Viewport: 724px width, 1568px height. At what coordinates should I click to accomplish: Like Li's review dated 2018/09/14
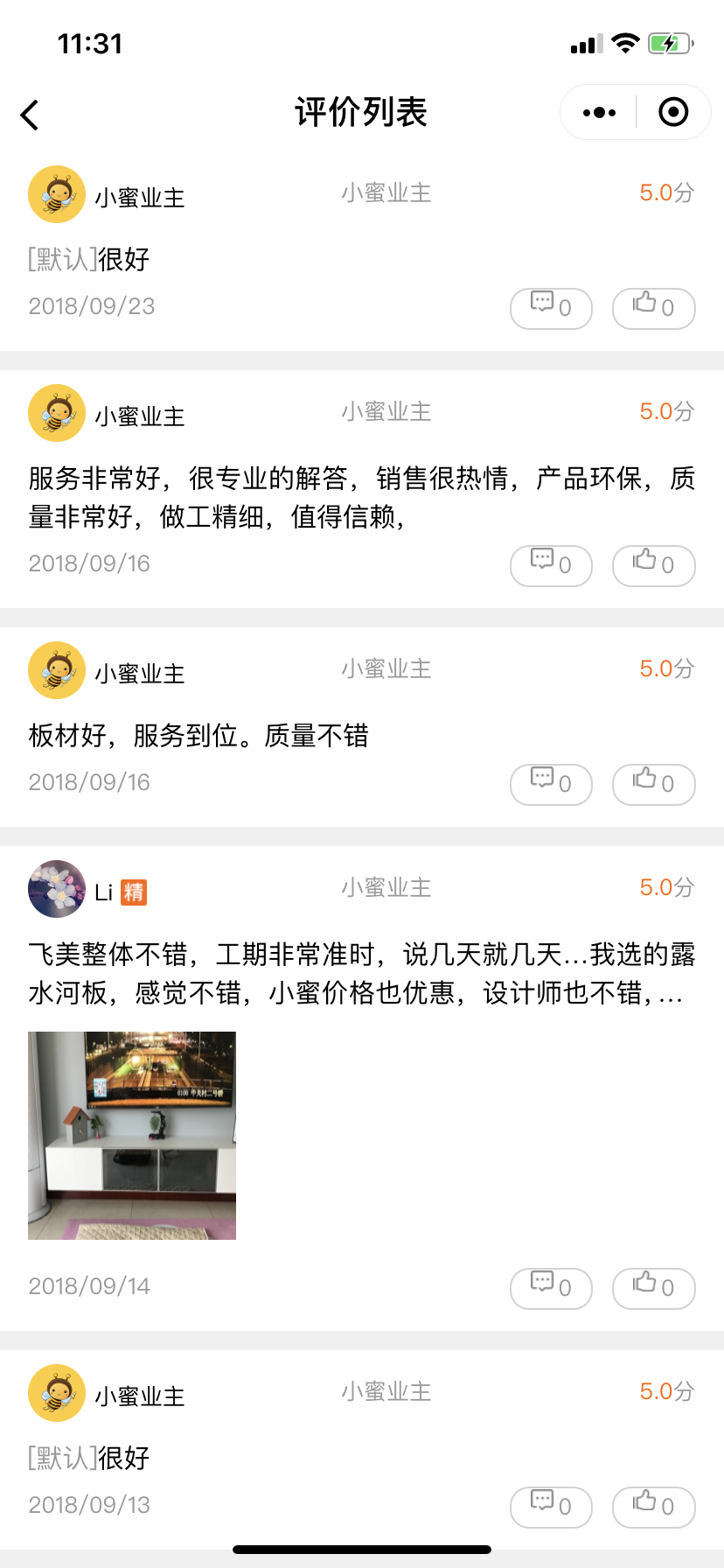(653, 1288)
